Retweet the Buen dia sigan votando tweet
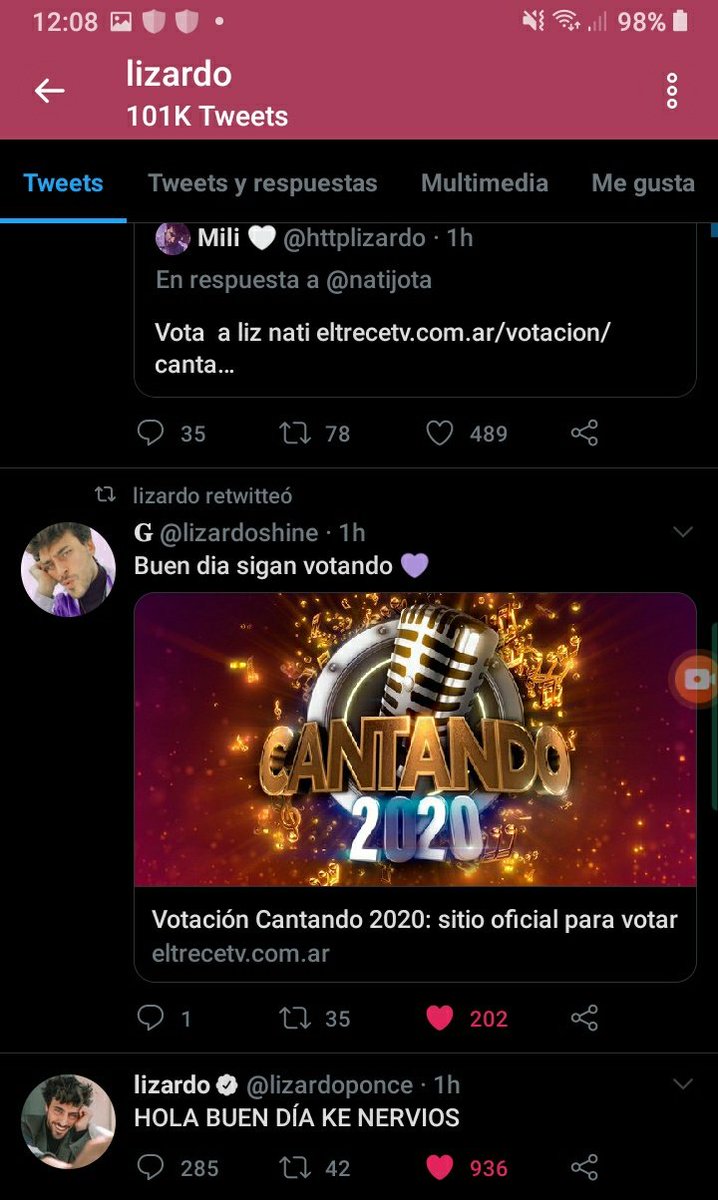The width and height of the screenshot is (718, 1200). pos(295,1018)
